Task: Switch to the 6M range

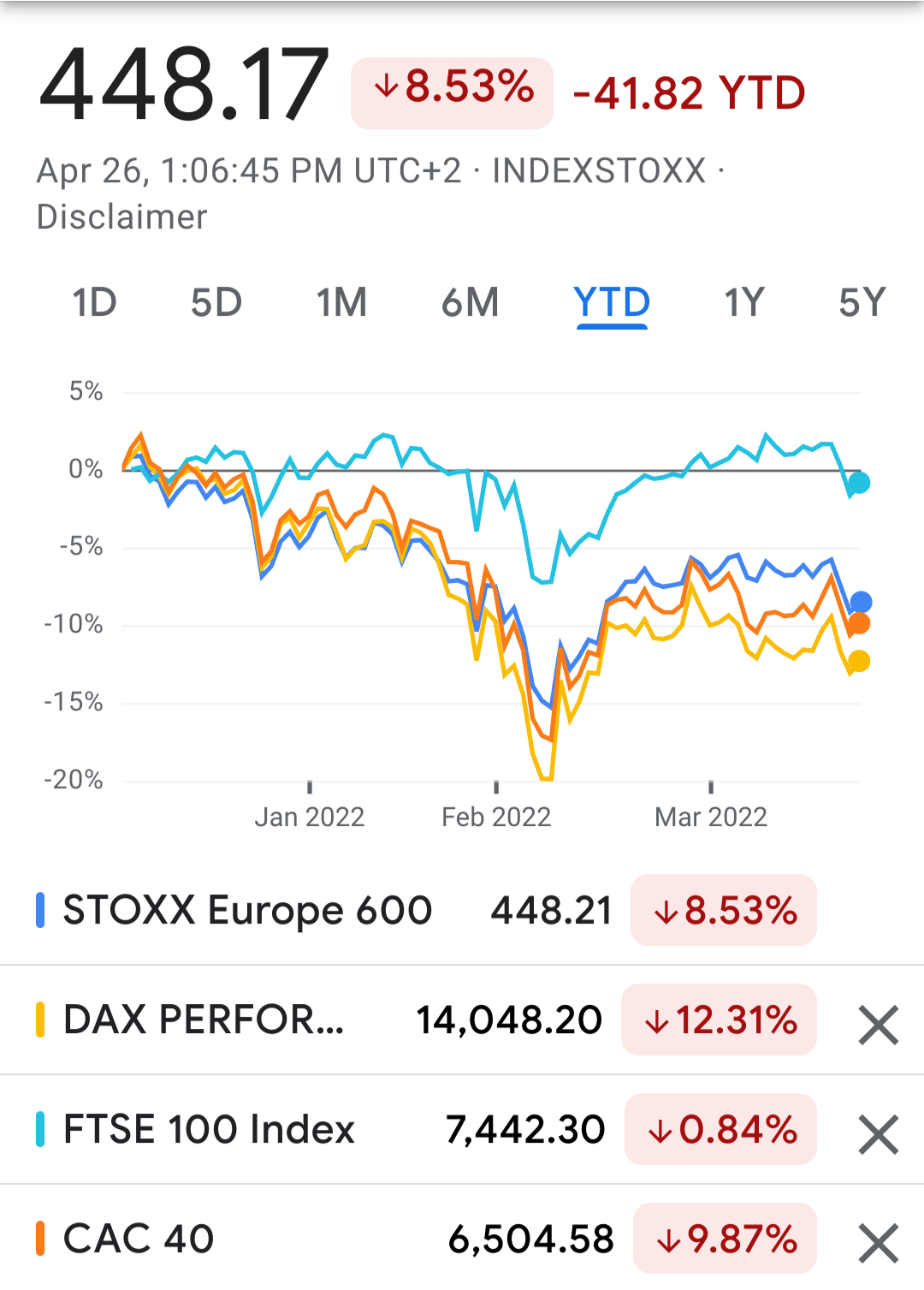Action: (470, 302)
